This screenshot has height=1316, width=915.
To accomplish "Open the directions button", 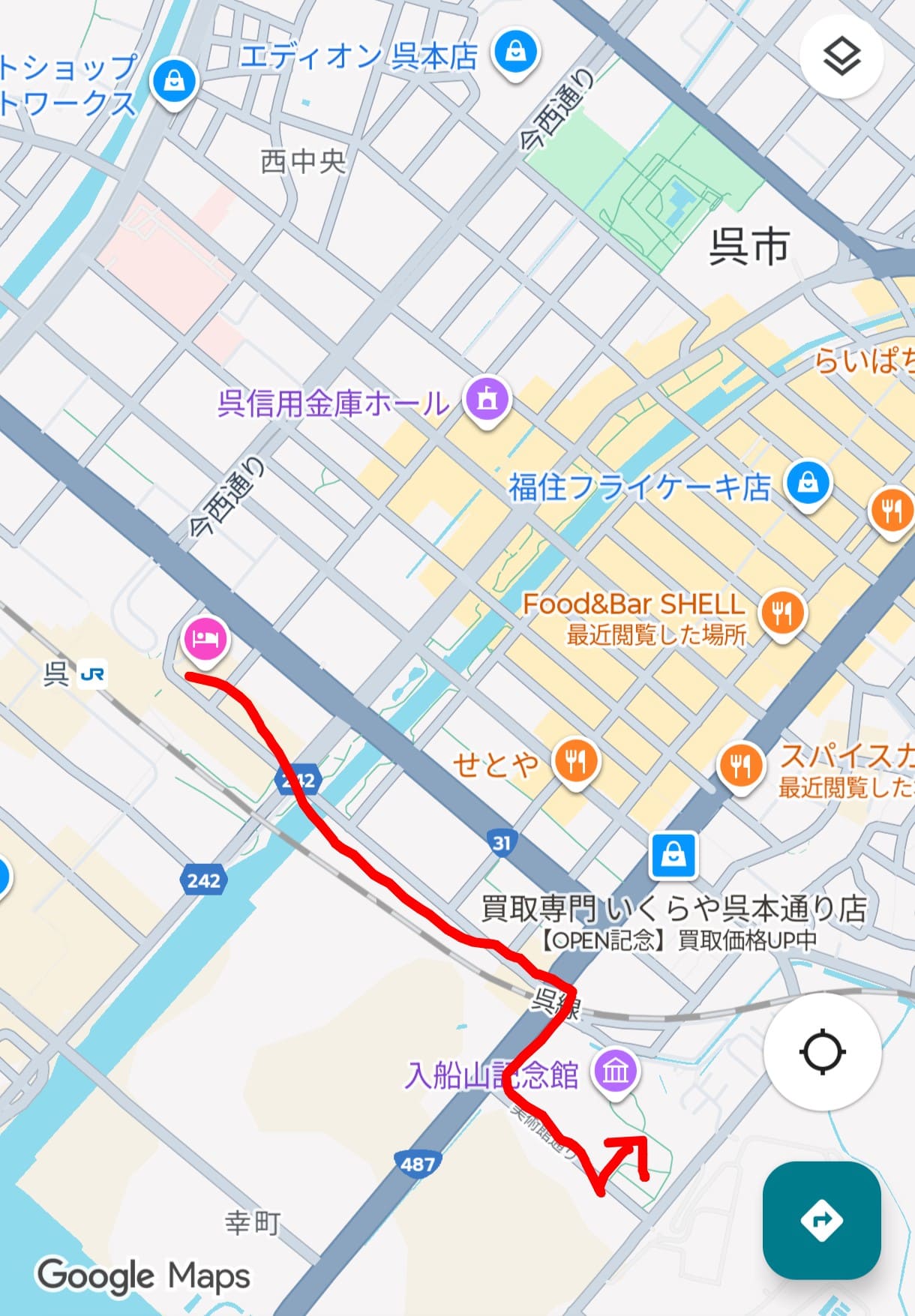I will pyautogui.click(x=821, y=1220).
